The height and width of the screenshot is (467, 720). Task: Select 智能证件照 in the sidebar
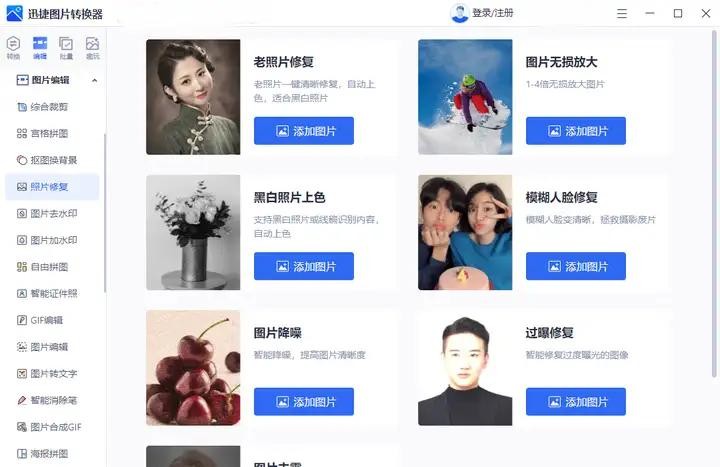[x=53, y=293]
